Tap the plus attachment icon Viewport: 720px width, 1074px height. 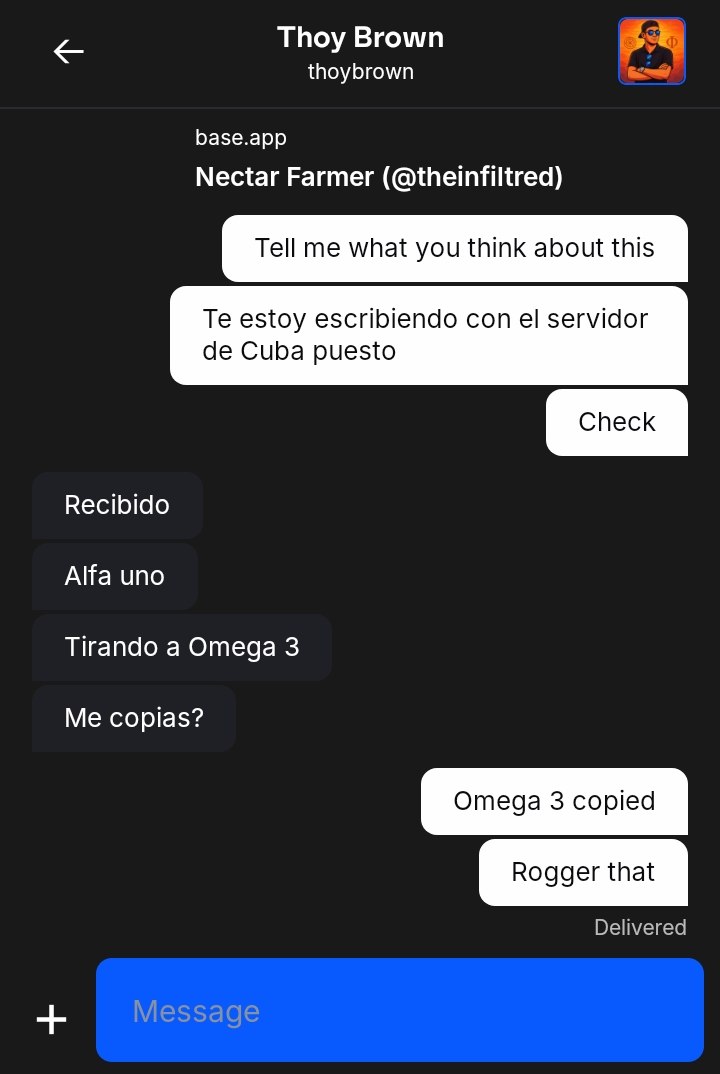[51, 1019]
